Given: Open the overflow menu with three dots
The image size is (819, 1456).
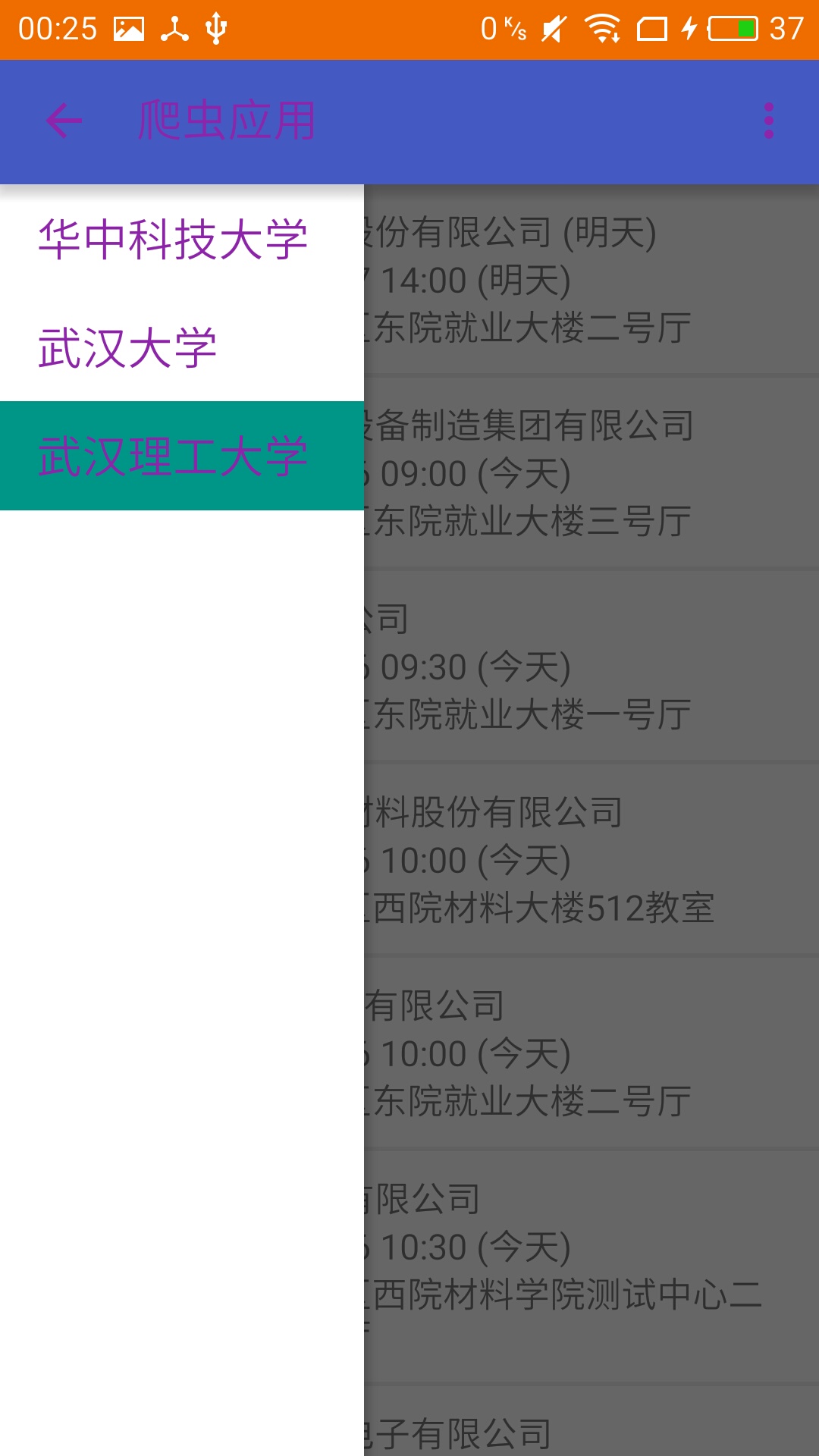Looking at the screenshot, I should 768,121.
